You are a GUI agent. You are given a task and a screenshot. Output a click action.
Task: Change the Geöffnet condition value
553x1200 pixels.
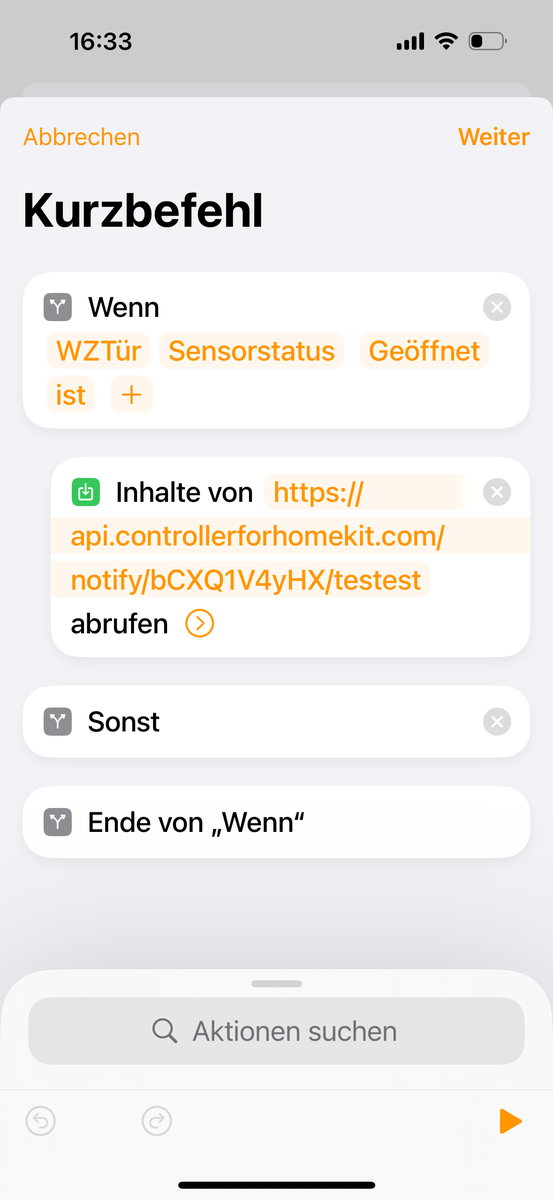(x=424, y=351)
